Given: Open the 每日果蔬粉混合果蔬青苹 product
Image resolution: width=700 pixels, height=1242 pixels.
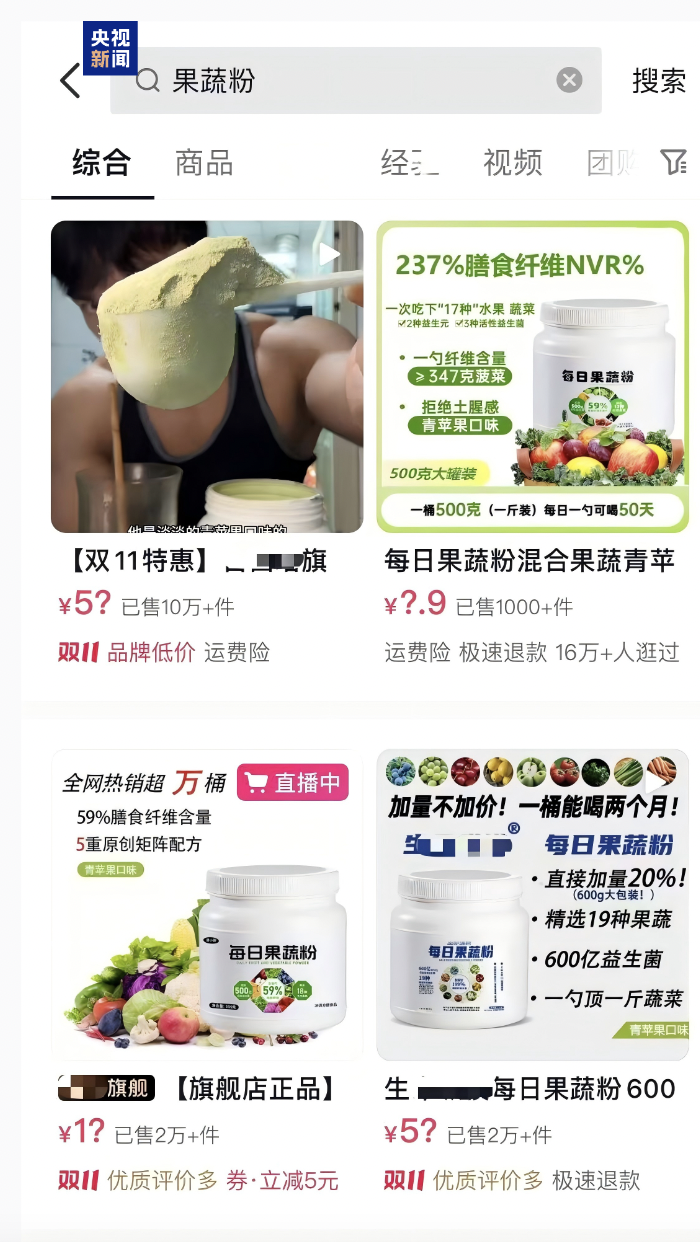Looking at the screenshot, I should pyautogui.click(x=532, y=377).
